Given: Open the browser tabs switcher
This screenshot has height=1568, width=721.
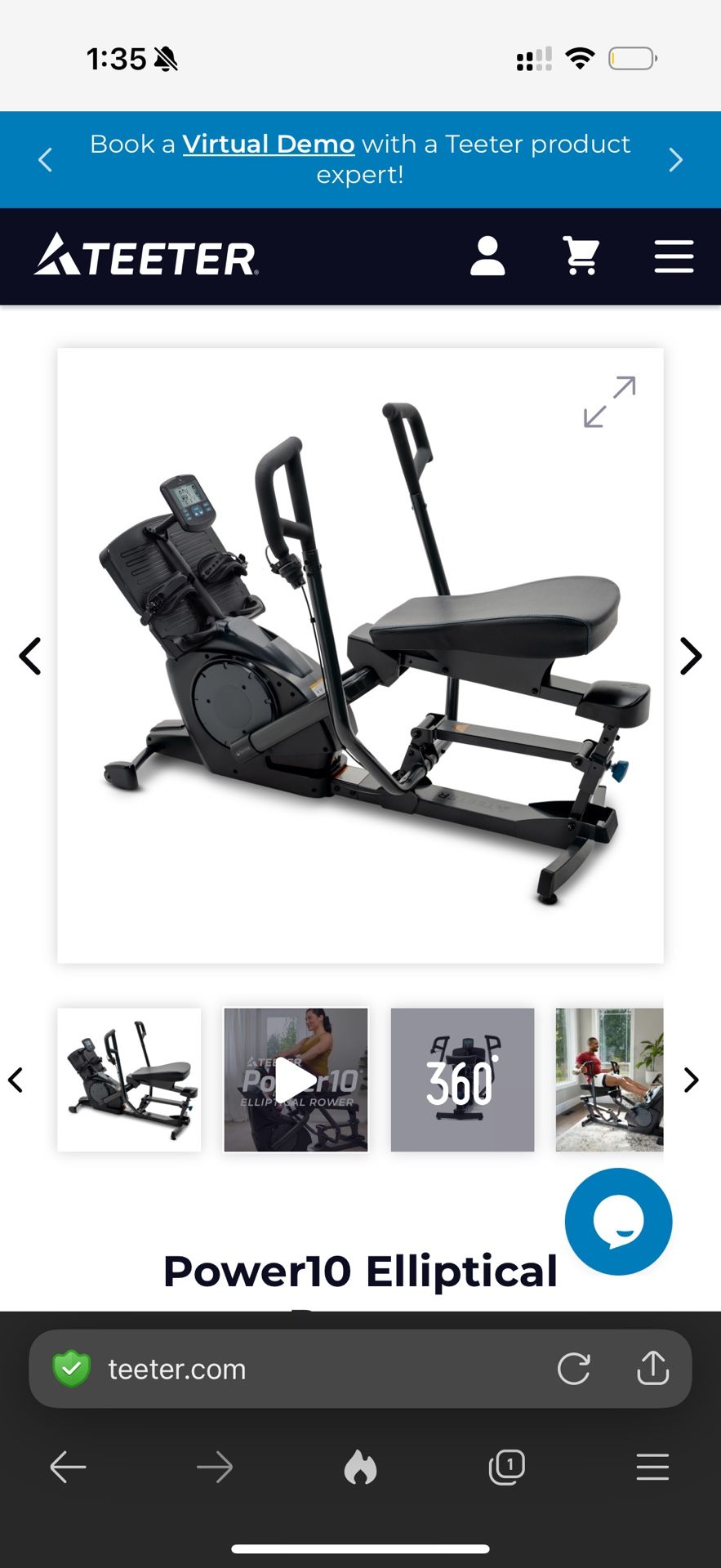Looking at the screenshot, I should click(506, 1468).
